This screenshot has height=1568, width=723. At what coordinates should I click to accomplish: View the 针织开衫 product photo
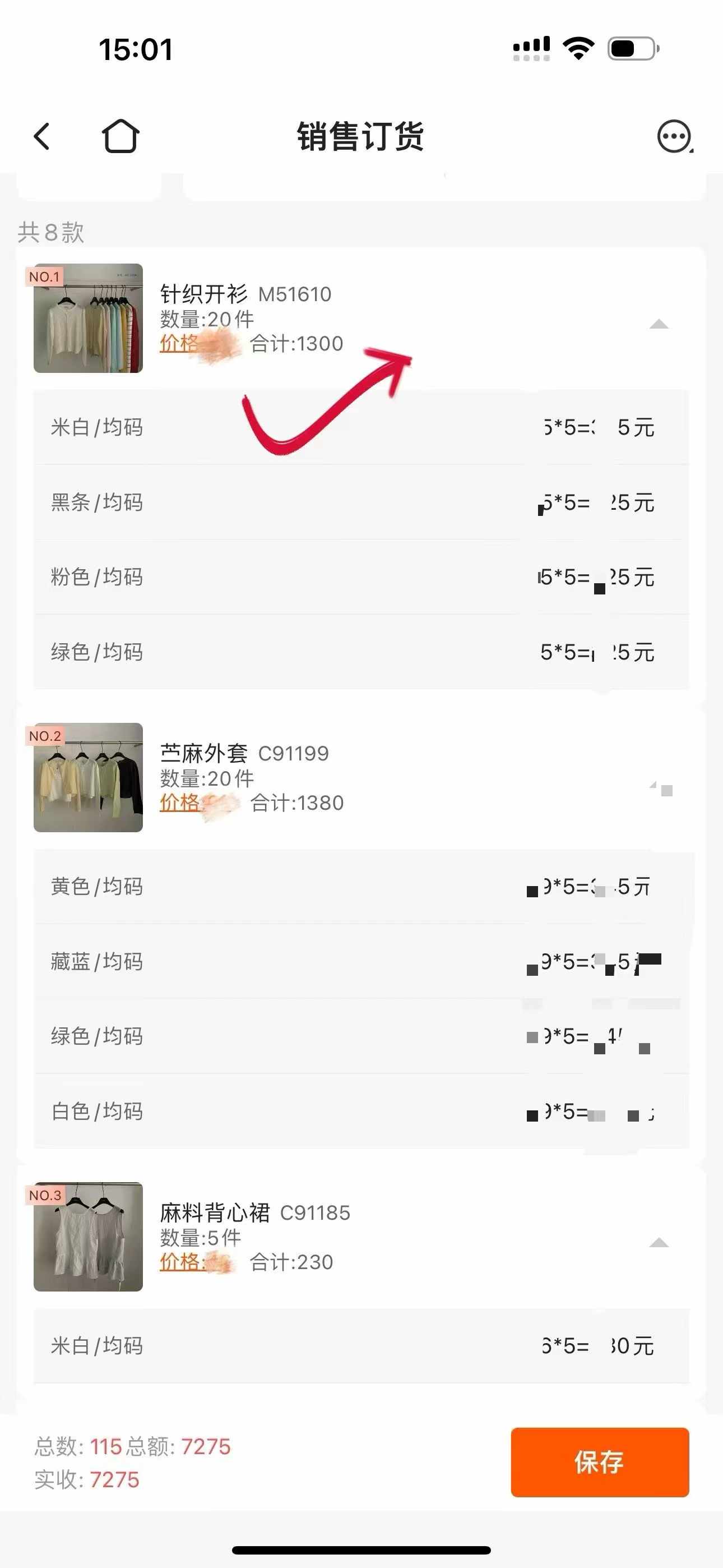[x=88, y=318]
